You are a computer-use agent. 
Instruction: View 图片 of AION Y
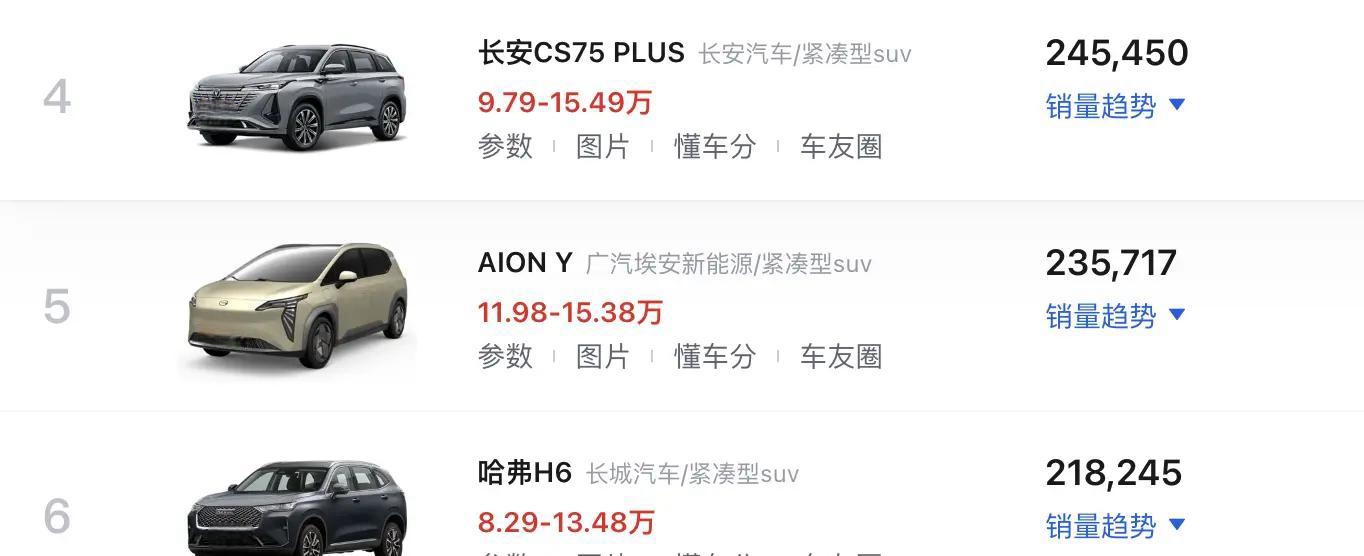pos(602,356)
